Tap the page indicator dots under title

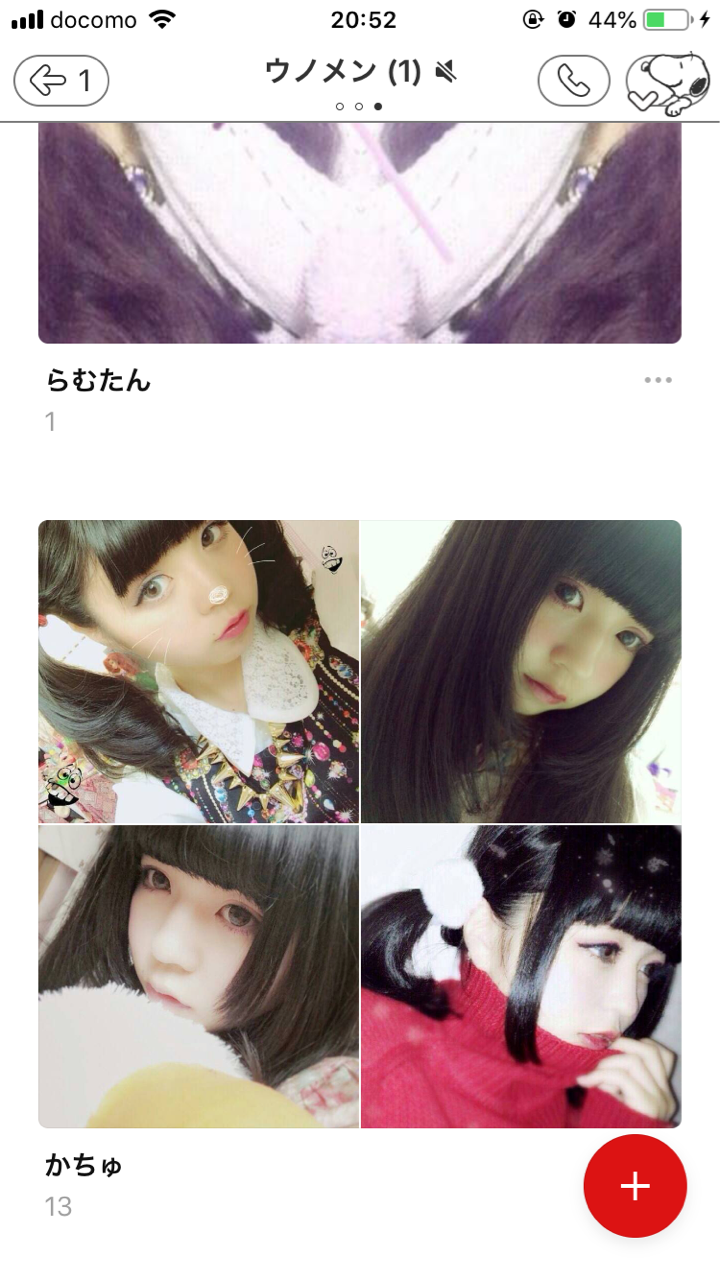[359, 106]
